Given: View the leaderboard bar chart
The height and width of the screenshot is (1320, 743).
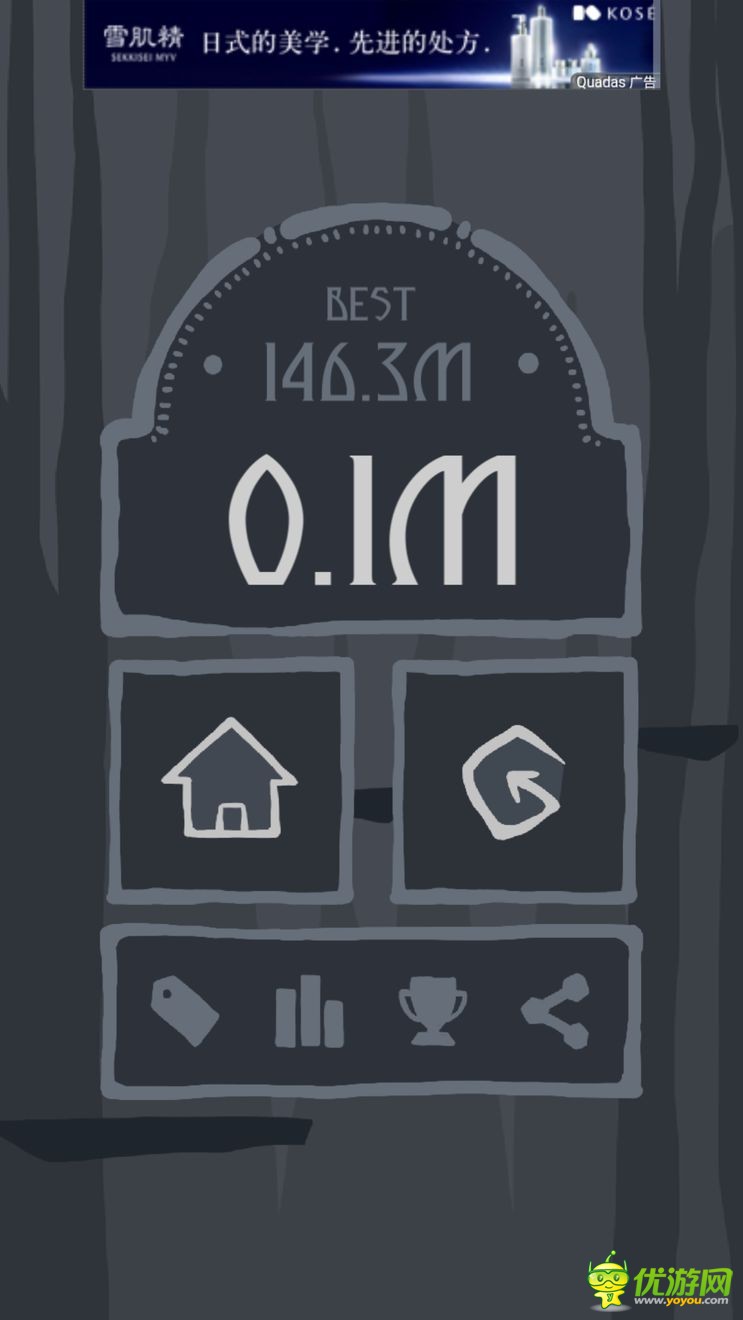Looking at the screenshot, I should [309, 1011].
